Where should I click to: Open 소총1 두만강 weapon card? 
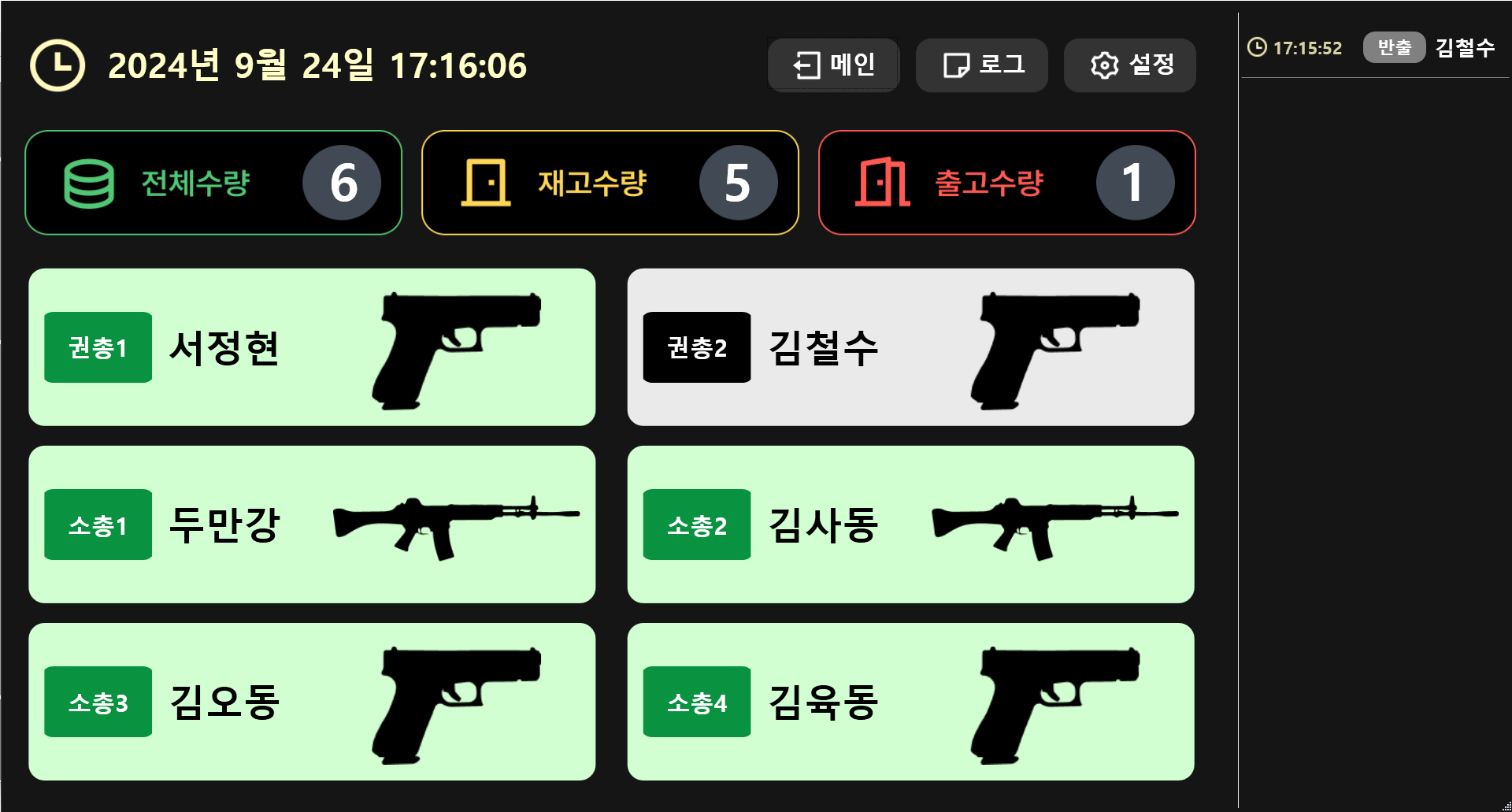pos(312,525)
